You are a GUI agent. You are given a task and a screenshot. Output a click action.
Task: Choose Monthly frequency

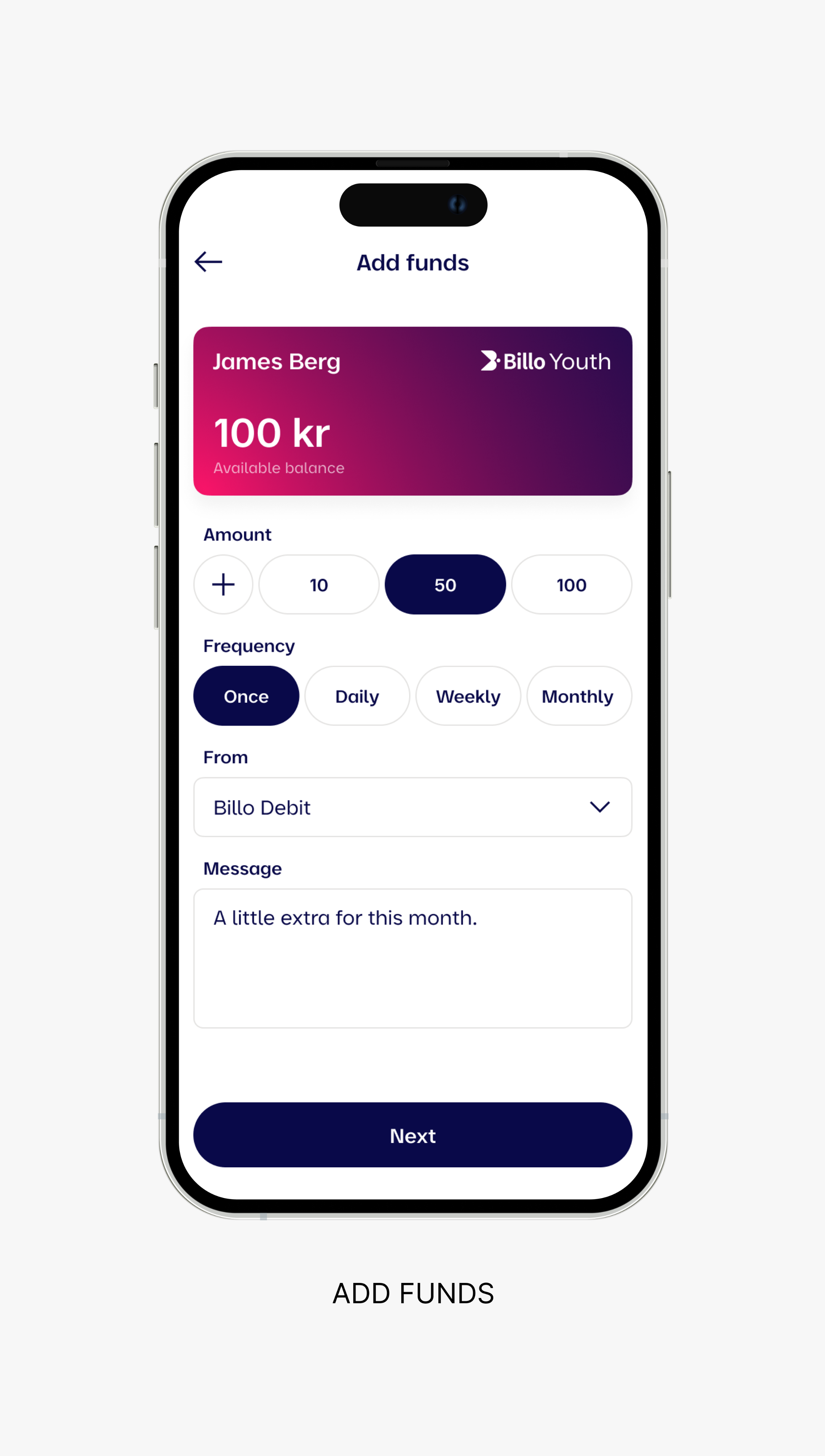click(x=578, y=696)
